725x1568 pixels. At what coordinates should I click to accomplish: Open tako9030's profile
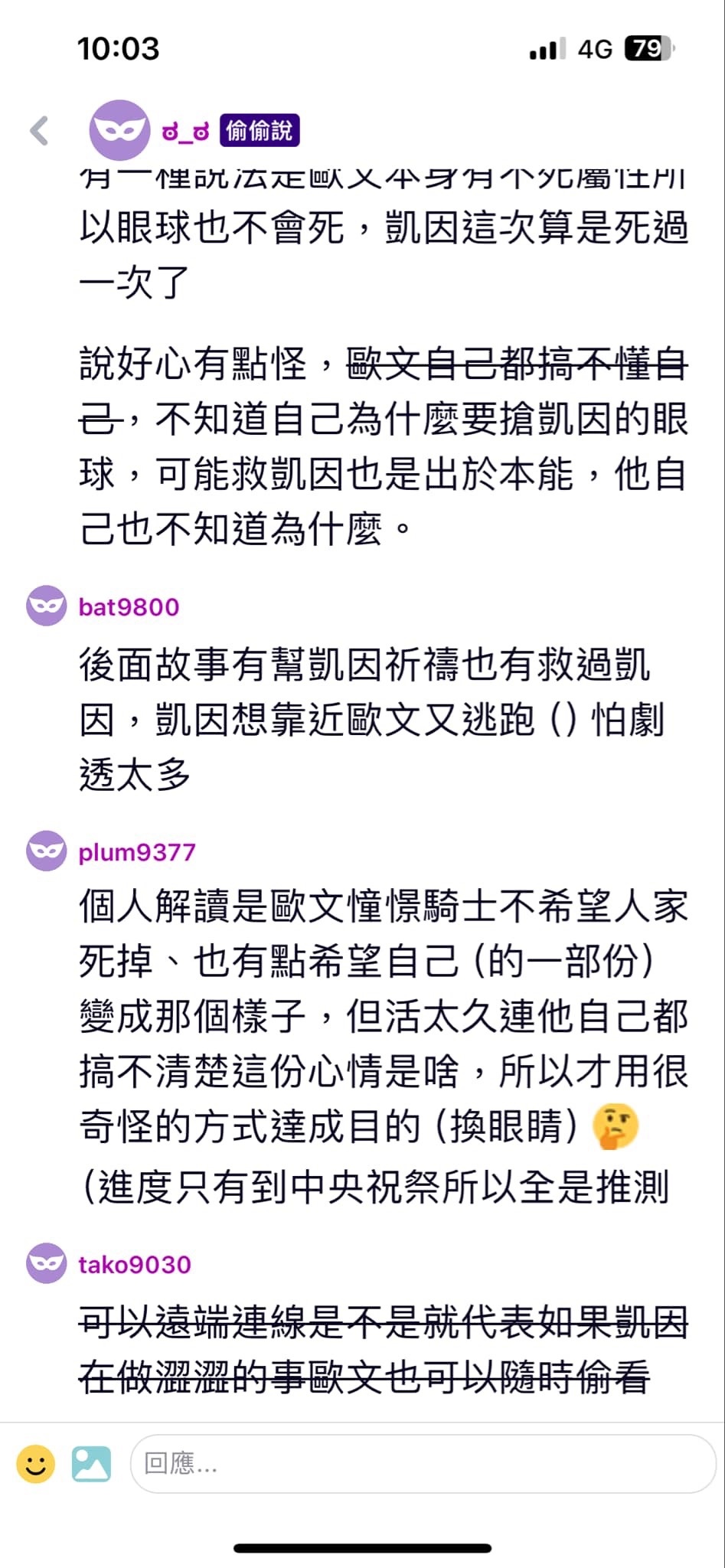[x=135, y=1264]
